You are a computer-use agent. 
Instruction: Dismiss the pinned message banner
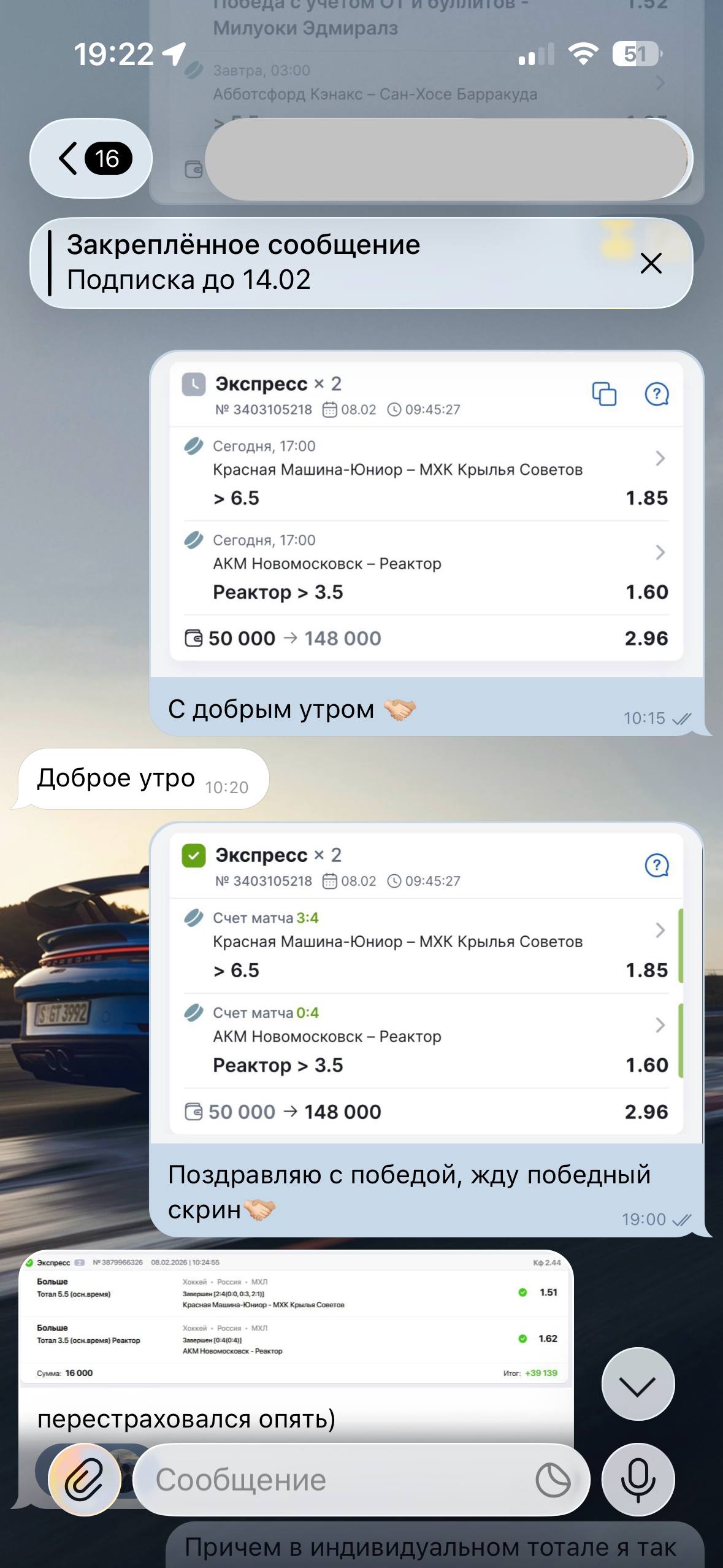coord(650,263)
